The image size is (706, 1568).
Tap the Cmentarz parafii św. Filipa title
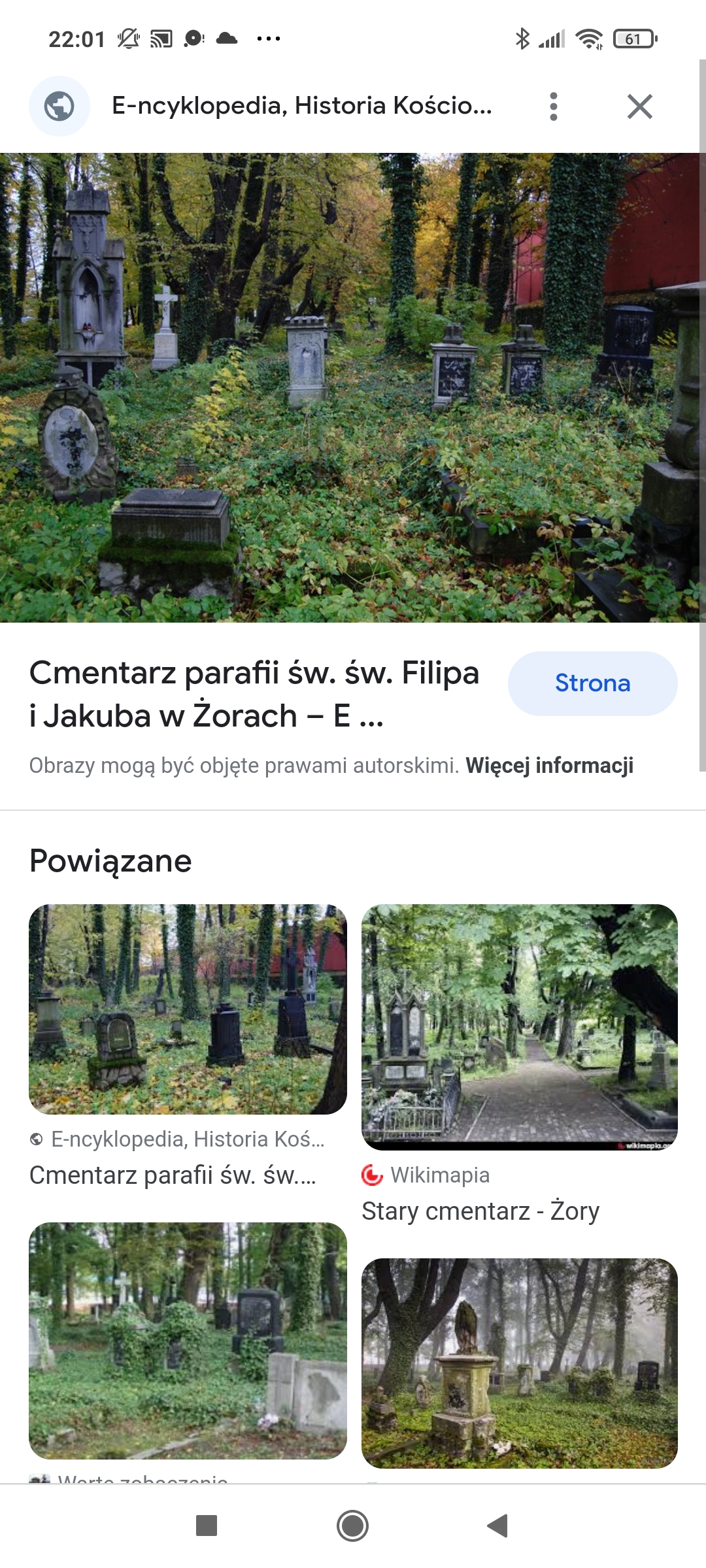255,694
